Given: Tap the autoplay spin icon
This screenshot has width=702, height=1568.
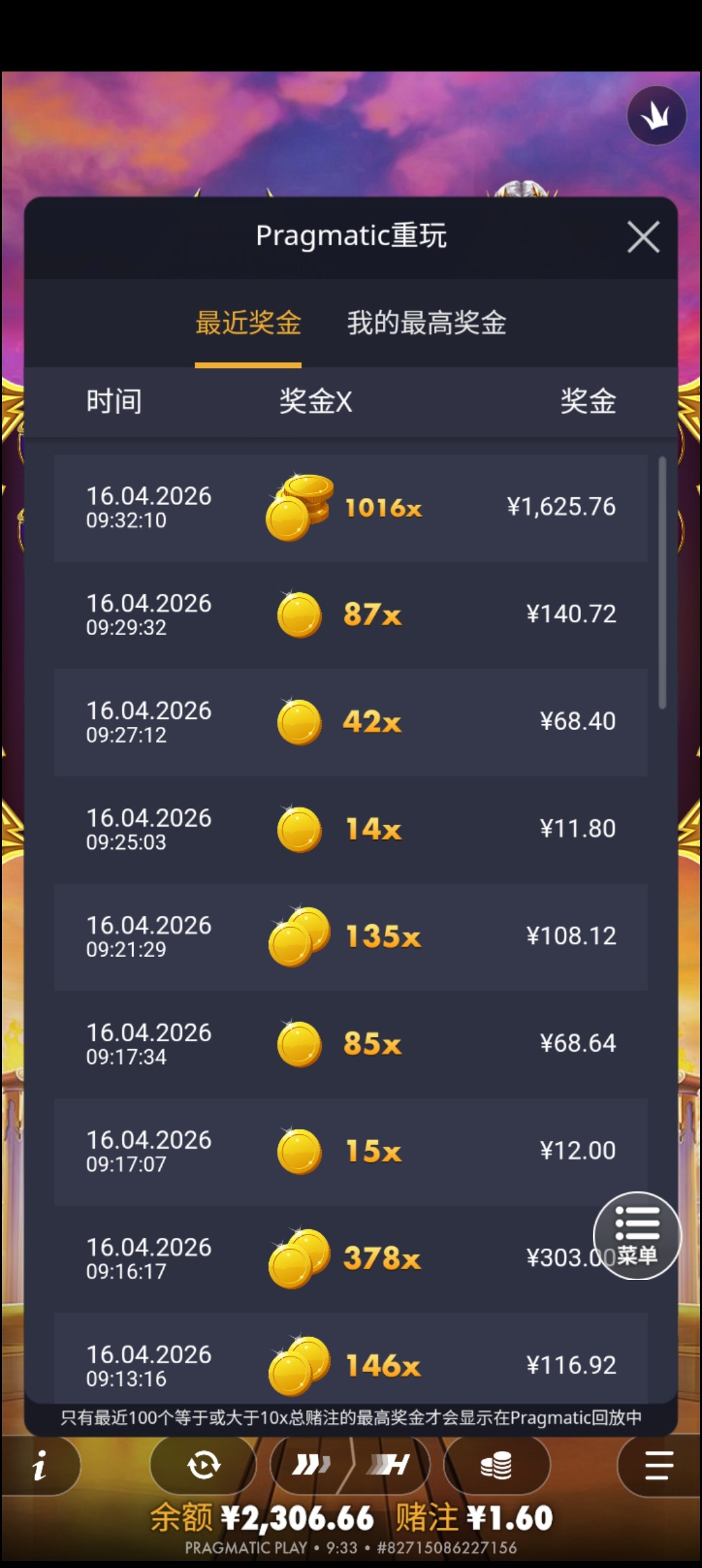Looking at the screenshot, I should click(x=203, y=1466).
